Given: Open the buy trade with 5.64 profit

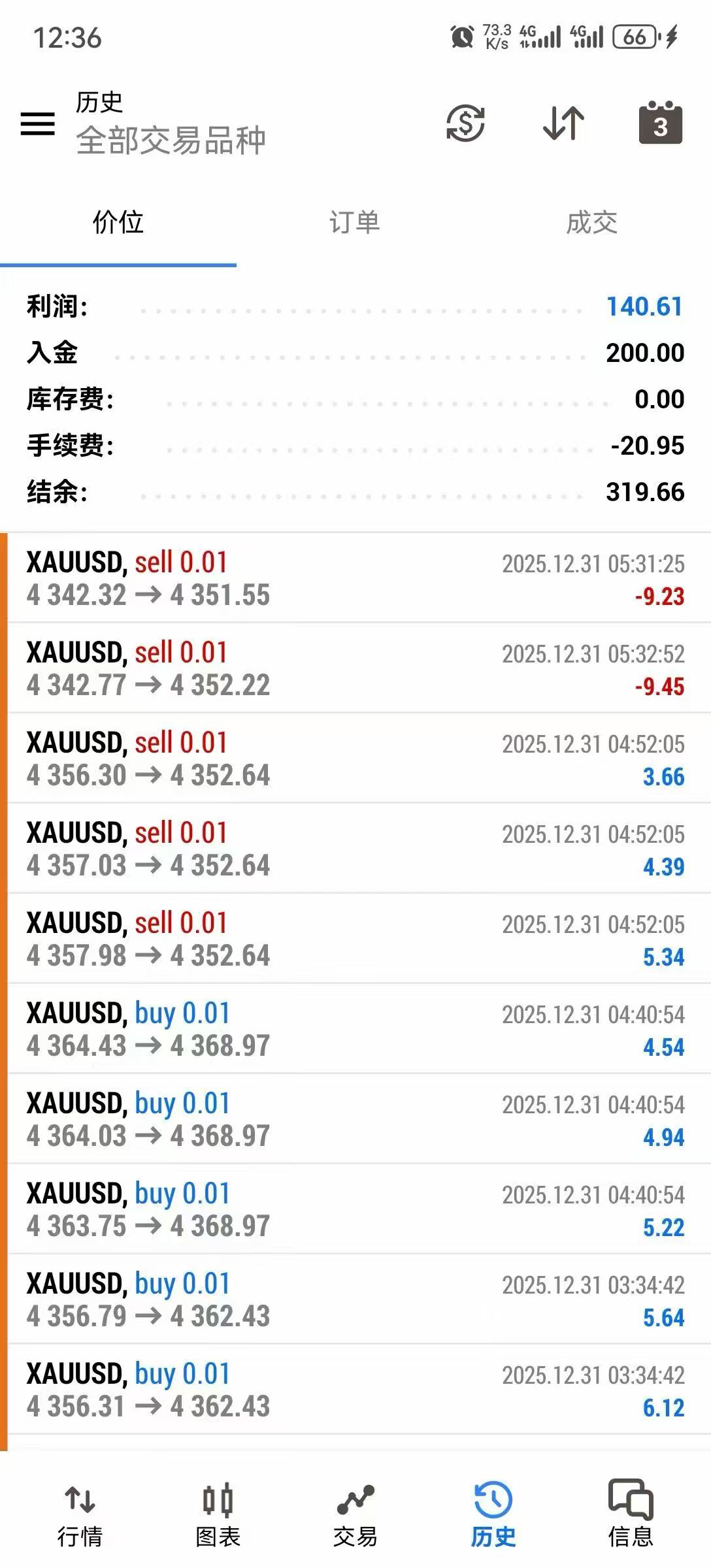Looking at the screenshot, I should pos(355,1300).
